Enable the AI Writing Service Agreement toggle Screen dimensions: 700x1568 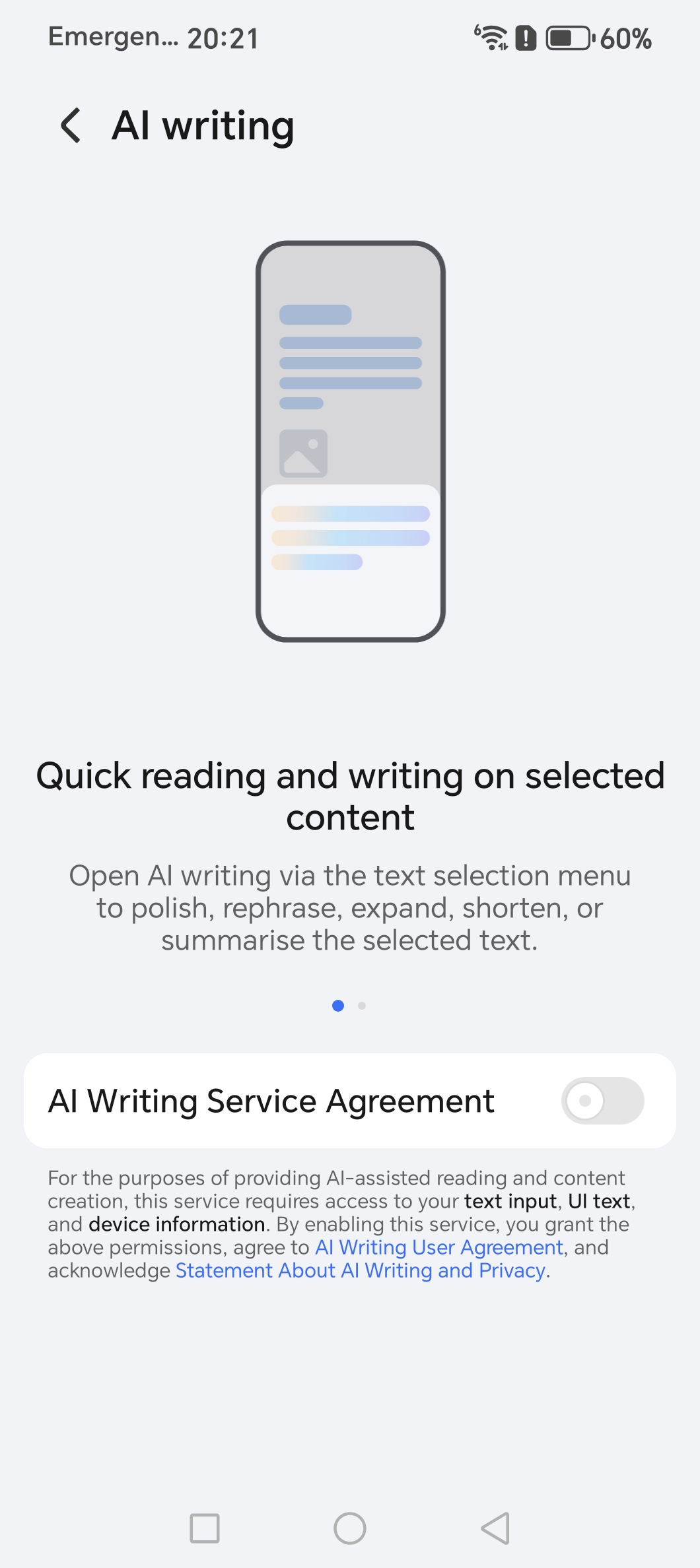point(602,1101)
